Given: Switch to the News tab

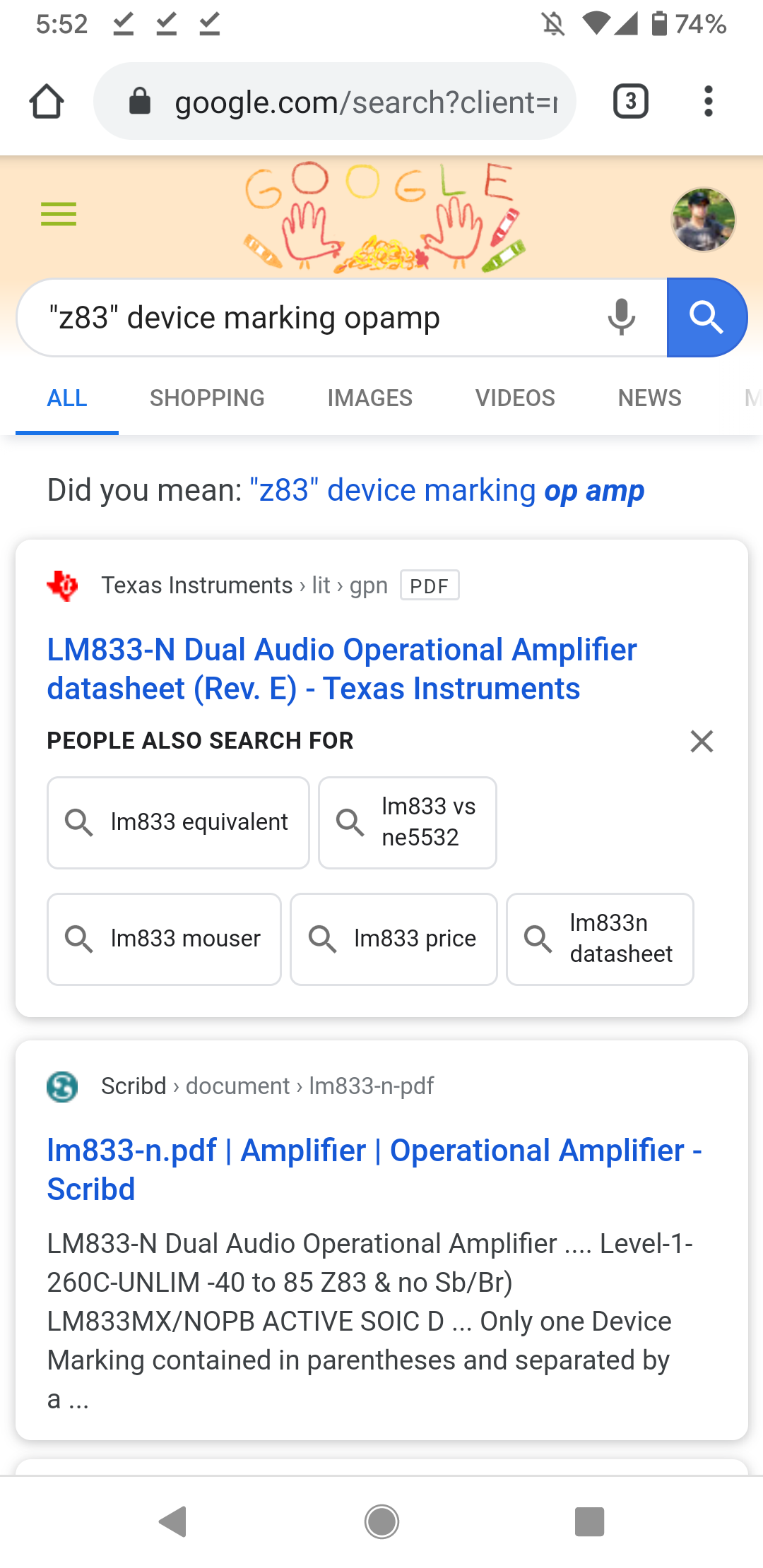Looking at the screenshot, I should [649, 398].
